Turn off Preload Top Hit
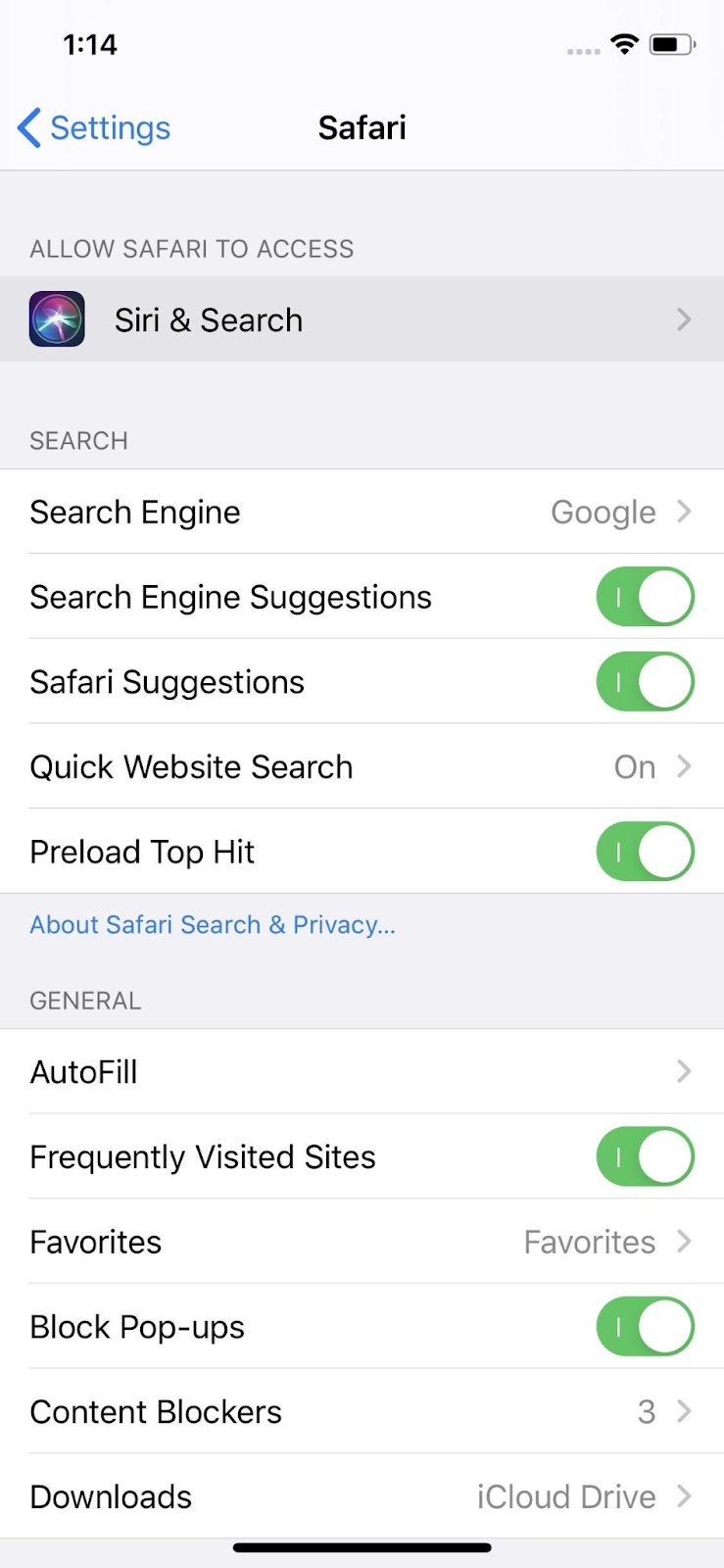This screenshot has height=1568, width=724. click(x=645, y=852)
